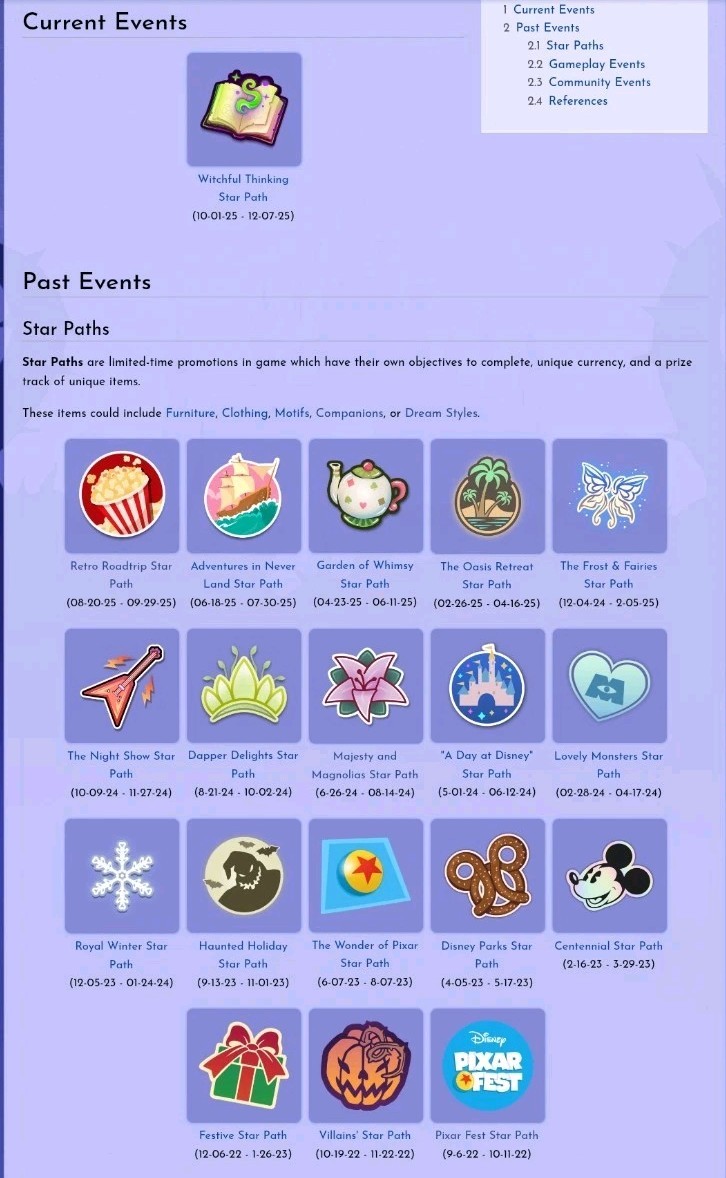Open Community Events contents link

[599, 82]
